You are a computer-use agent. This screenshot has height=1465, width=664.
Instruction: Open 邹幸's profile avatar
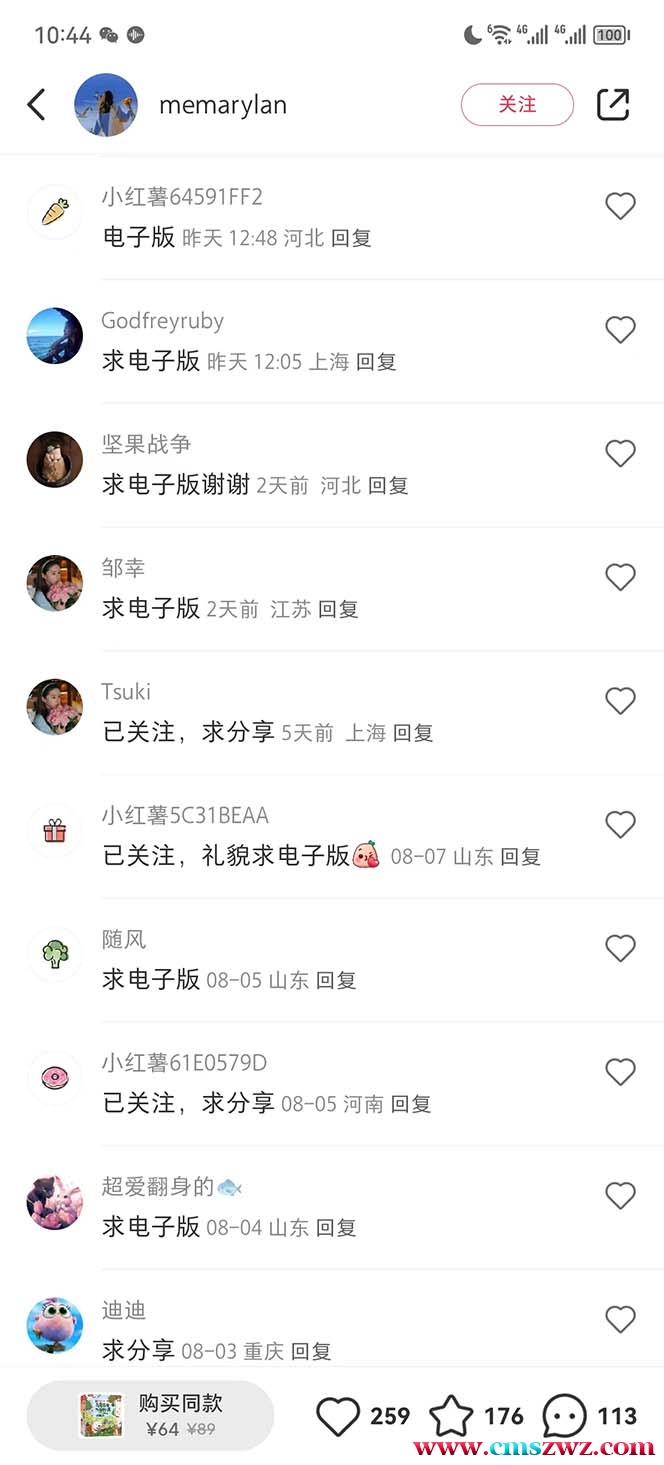[x=55, y=583]
